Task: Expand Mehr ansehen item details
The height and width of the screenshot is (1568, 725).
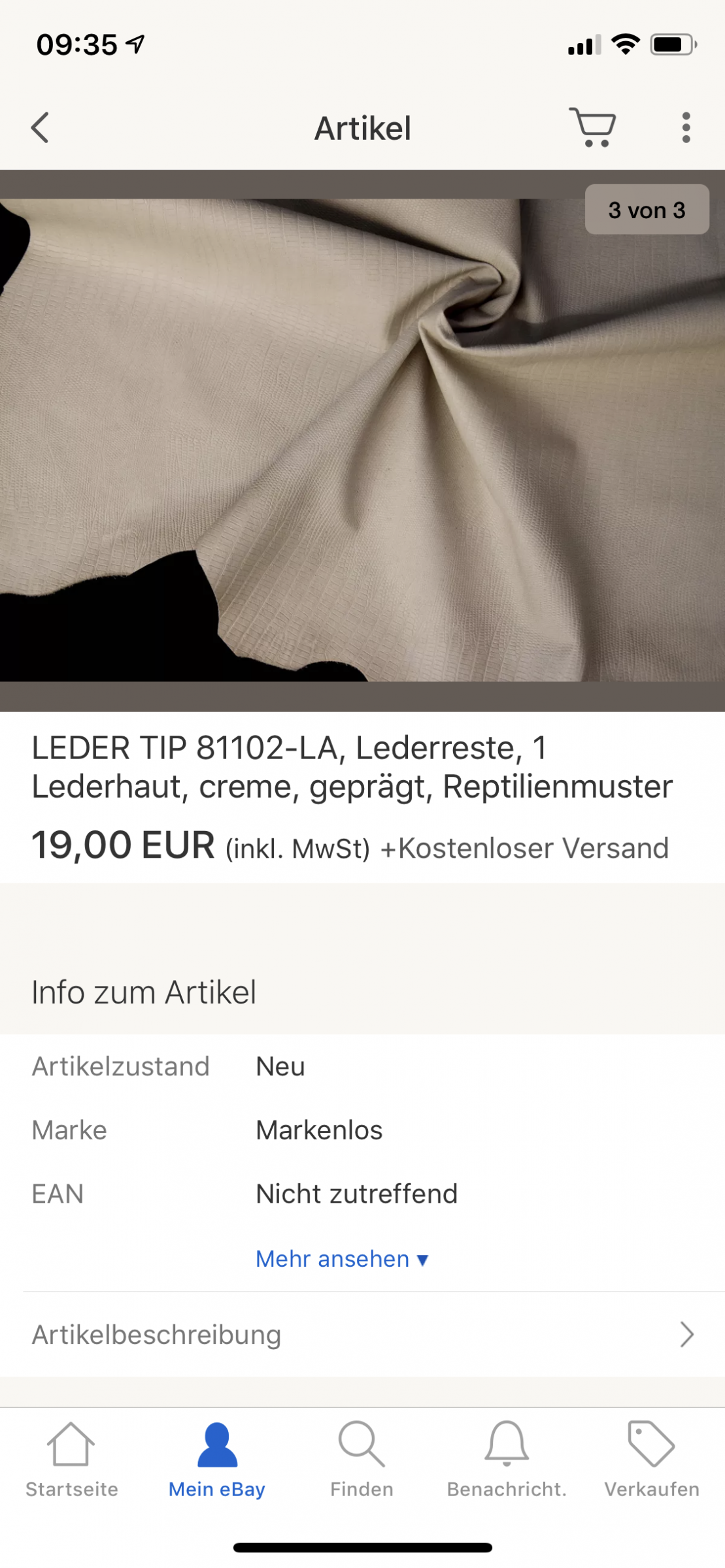Action: click(342, 1258)
